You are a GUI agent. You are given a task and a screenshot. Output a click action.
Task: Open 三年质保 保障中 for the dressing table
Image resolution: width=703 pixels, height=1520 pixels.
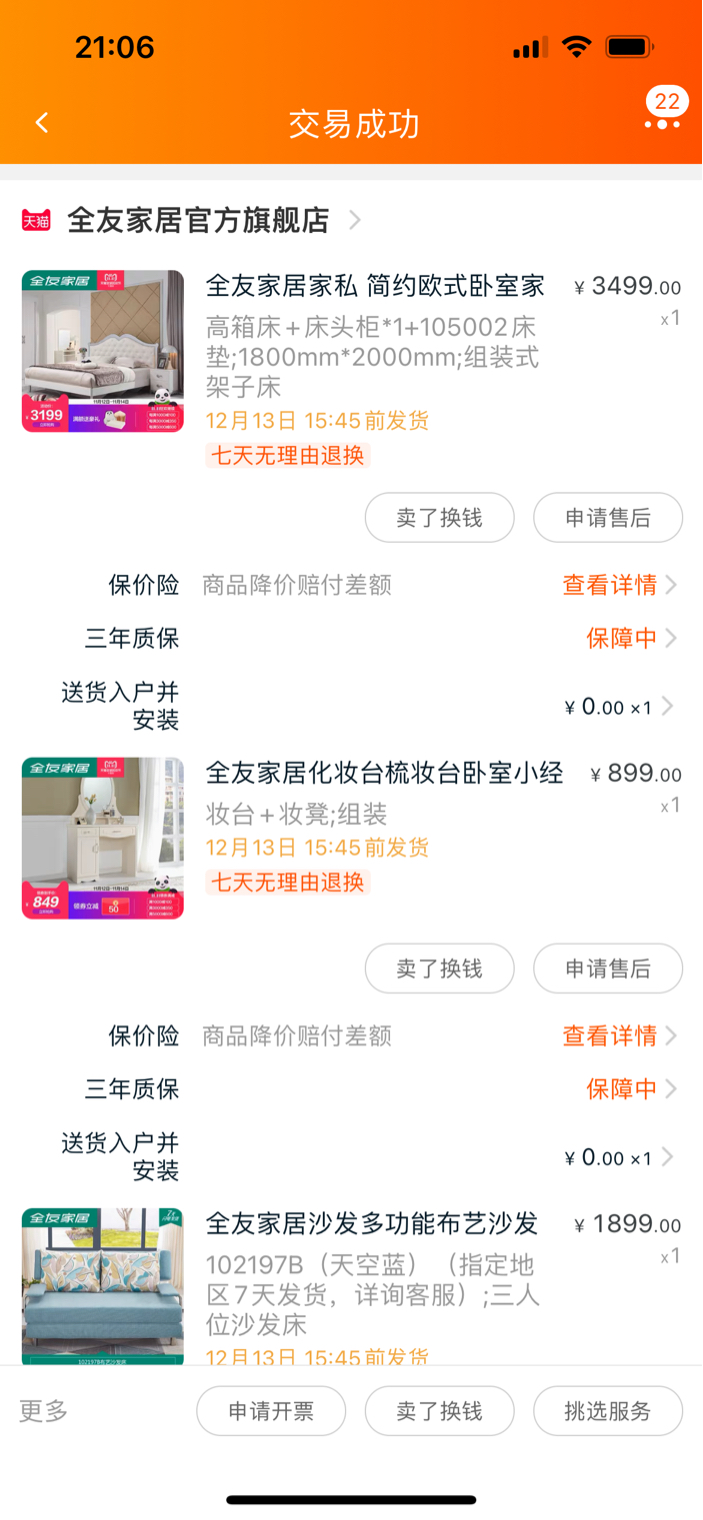[631, 1088]
